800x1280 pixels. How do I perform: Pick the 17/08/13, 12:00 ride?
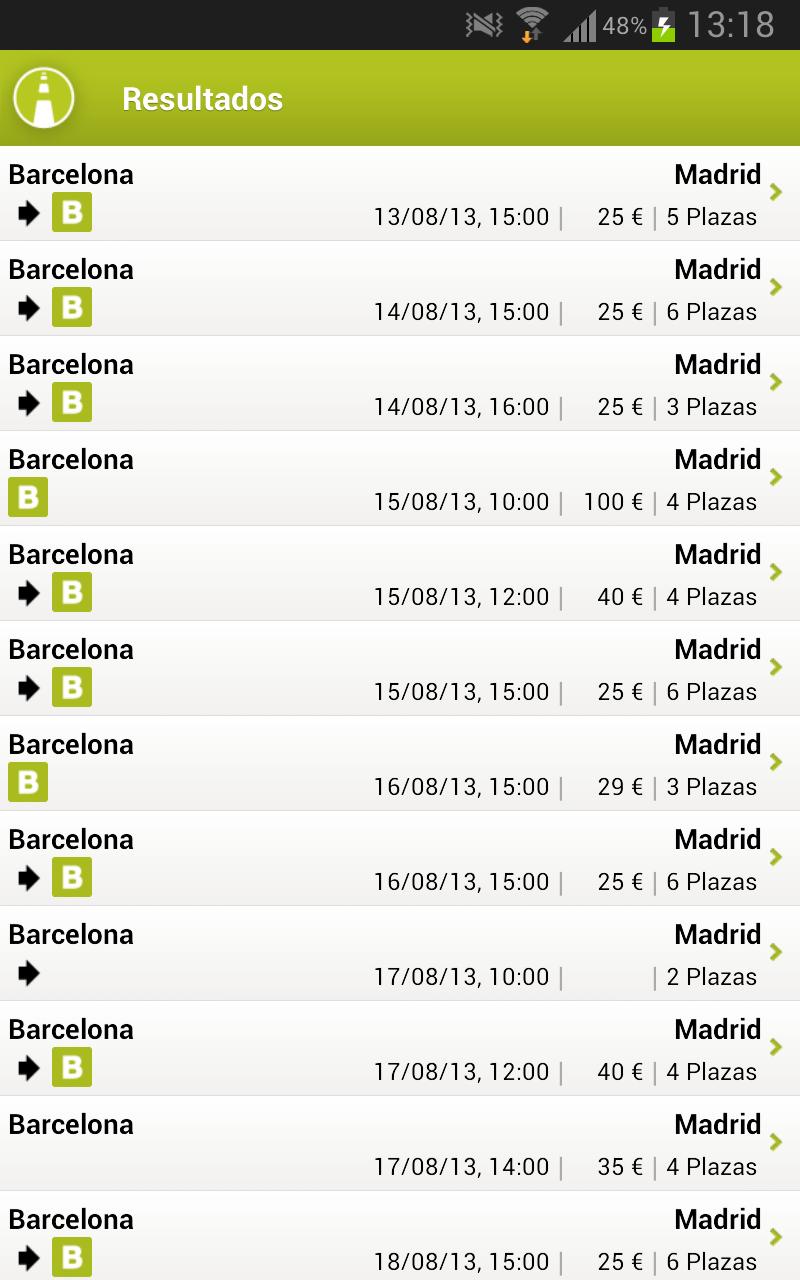click(400, 1049)
